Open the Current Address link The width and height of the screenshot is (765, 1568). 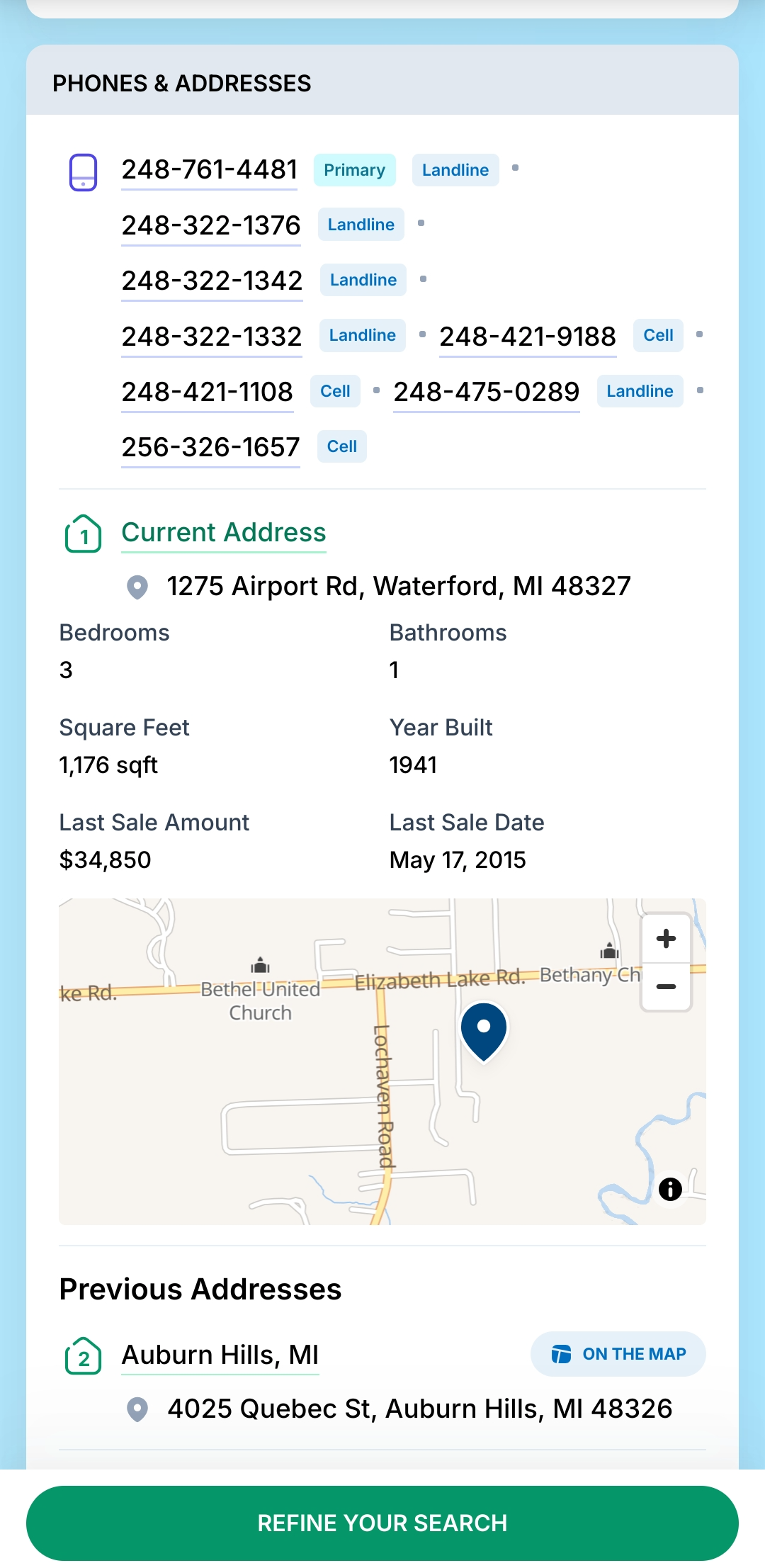(223, 532)
